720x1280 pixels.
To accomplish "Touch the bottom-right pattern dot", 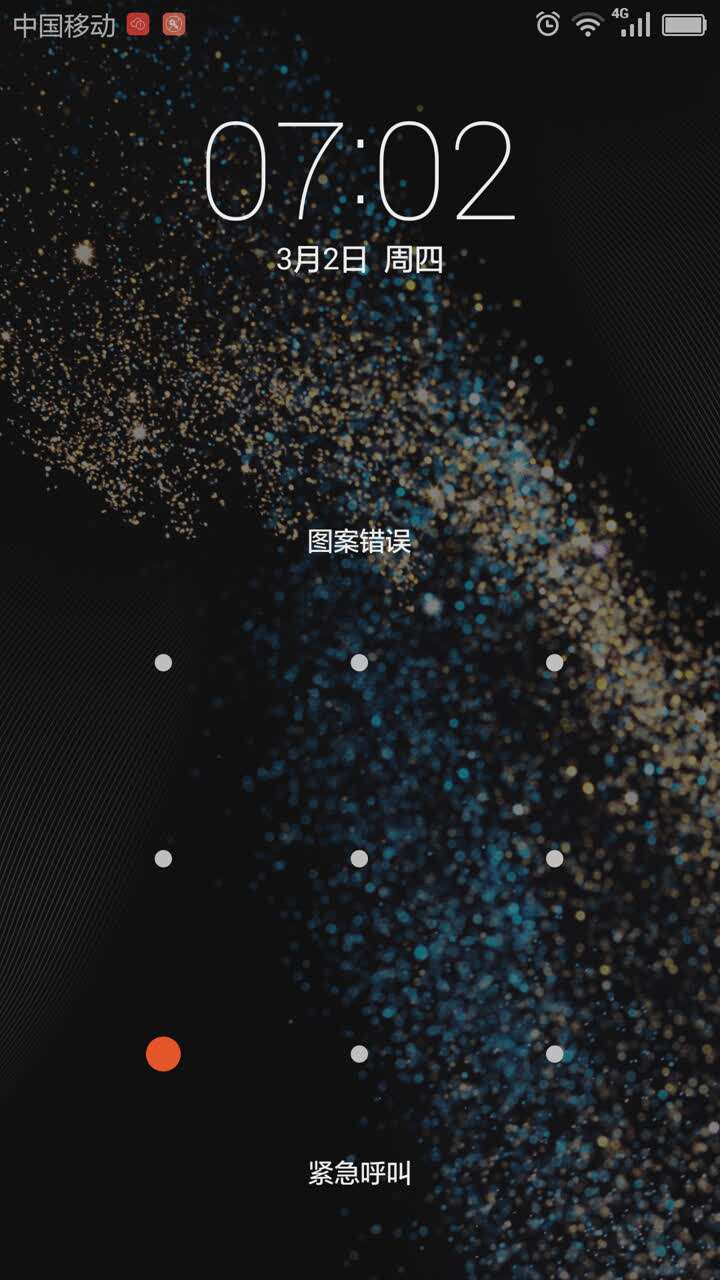I will click(x=555, y=1054).
